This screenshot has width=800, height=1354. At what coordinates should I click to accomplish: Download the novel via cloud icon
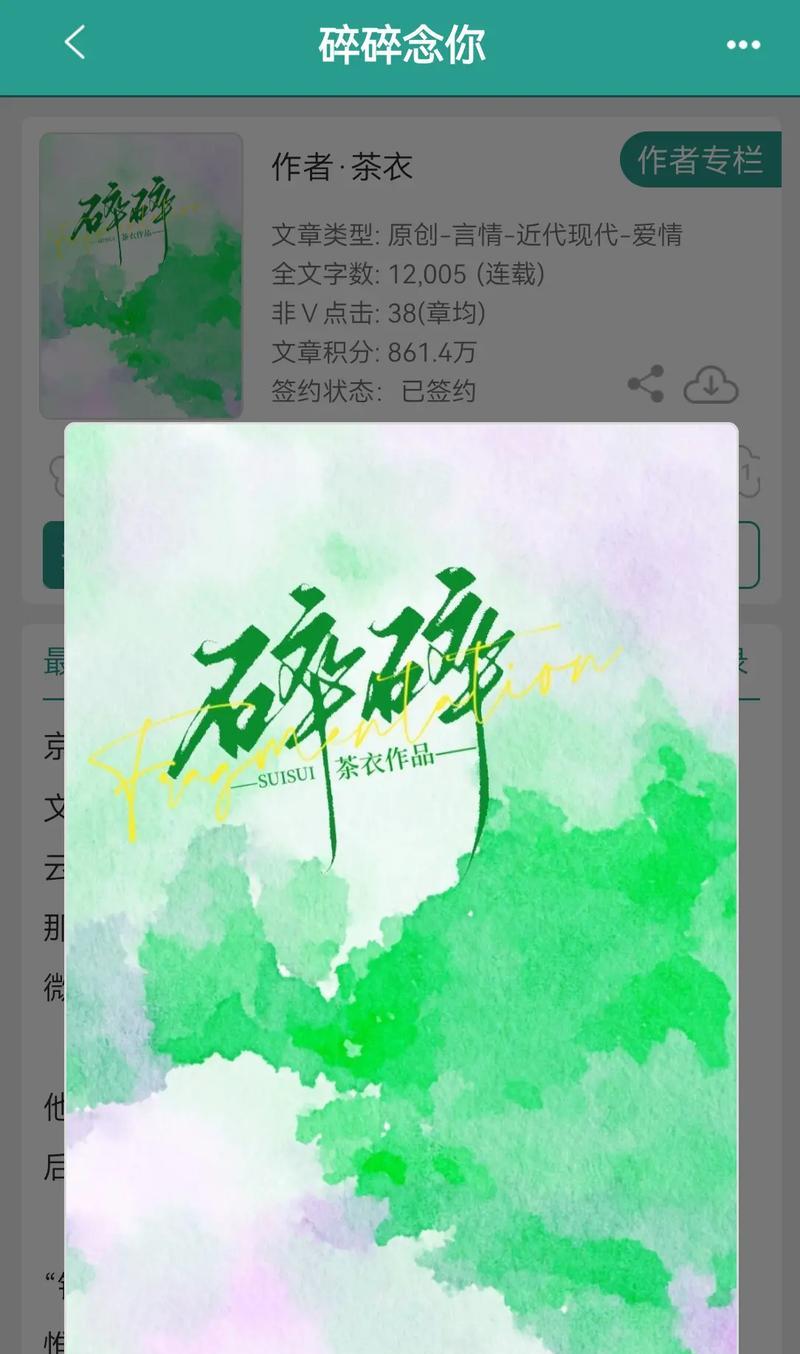(710, 385)
